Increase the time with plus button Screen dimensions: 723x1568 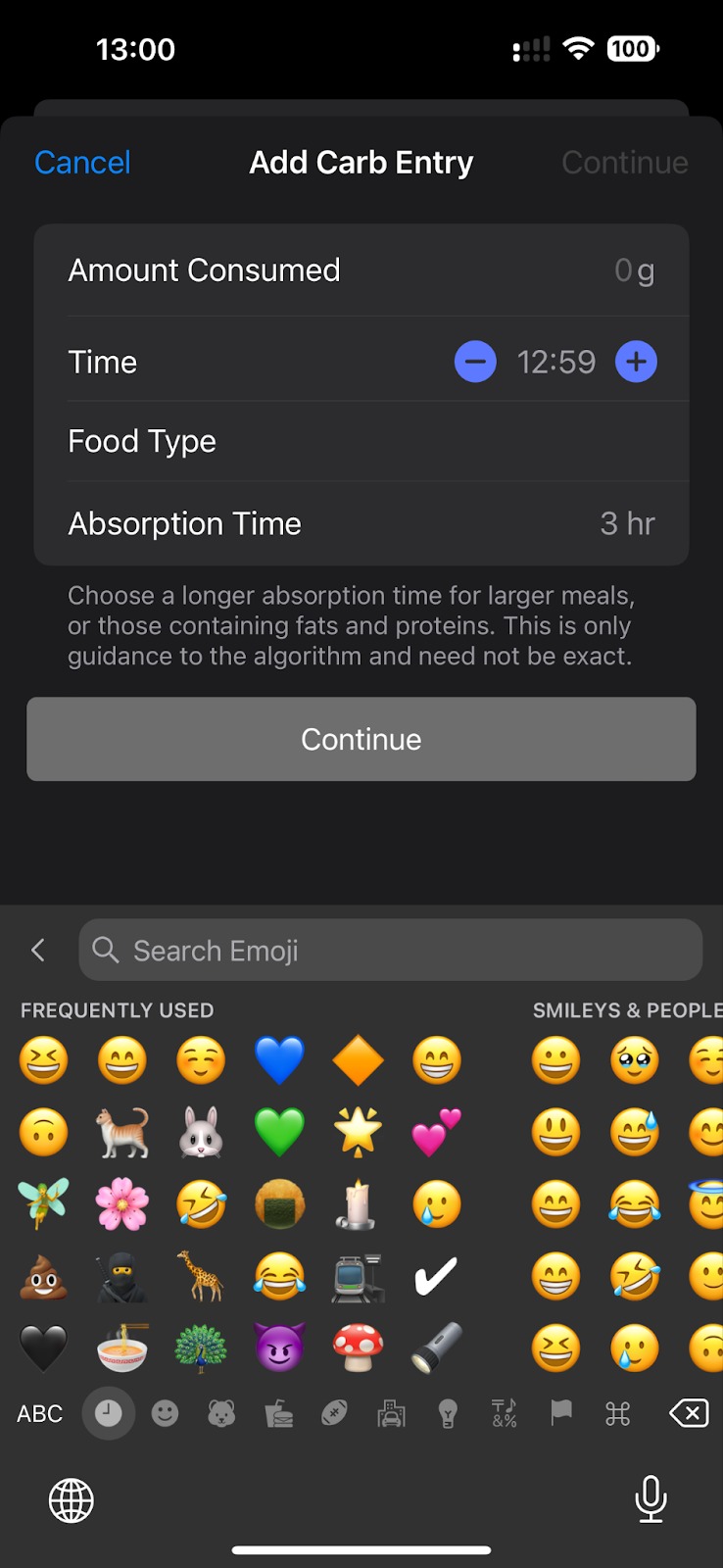[x=636, y=363]
